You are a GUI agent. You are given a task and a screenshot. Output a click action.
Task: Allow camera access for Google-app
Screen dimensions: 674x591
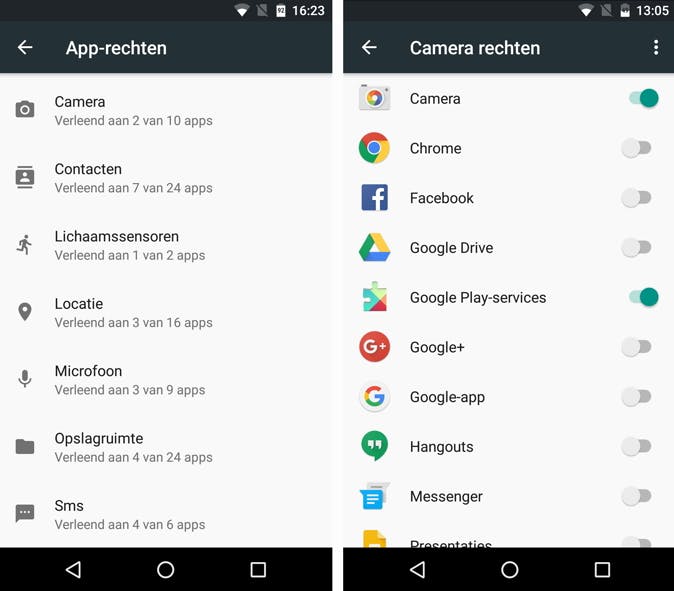[x=637, y=397]
